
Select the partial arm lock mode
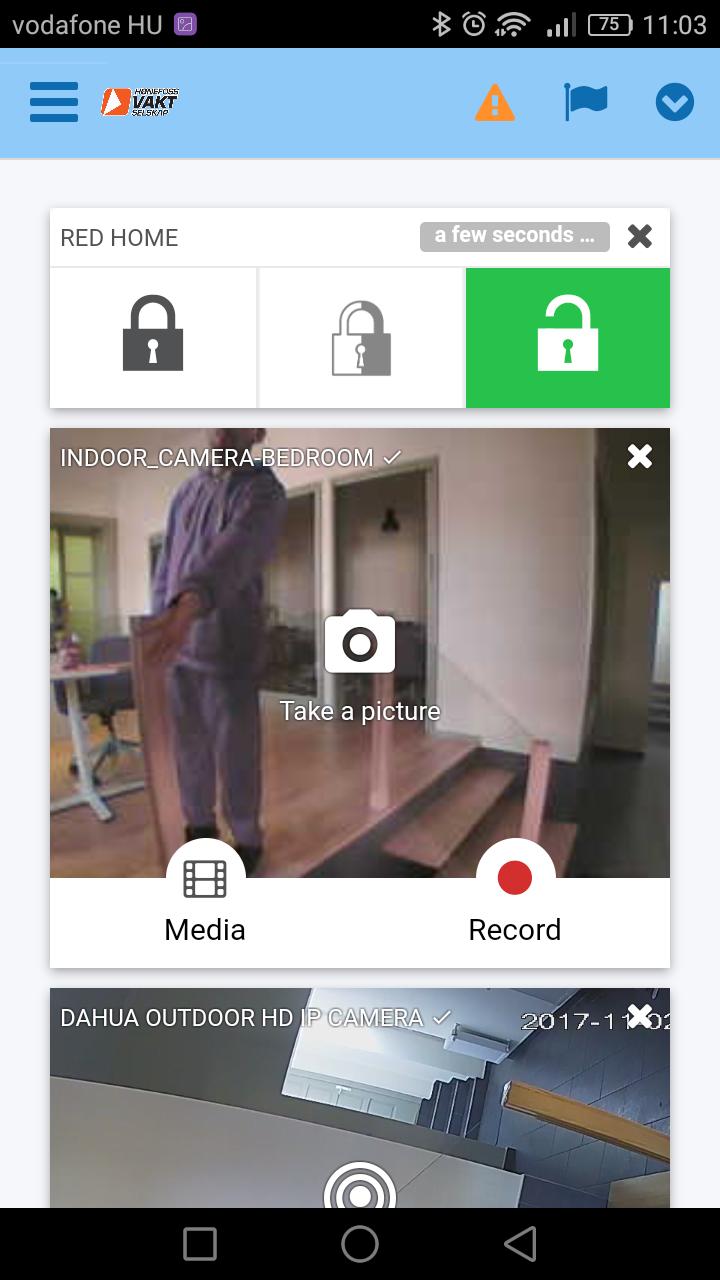point(361,338)
